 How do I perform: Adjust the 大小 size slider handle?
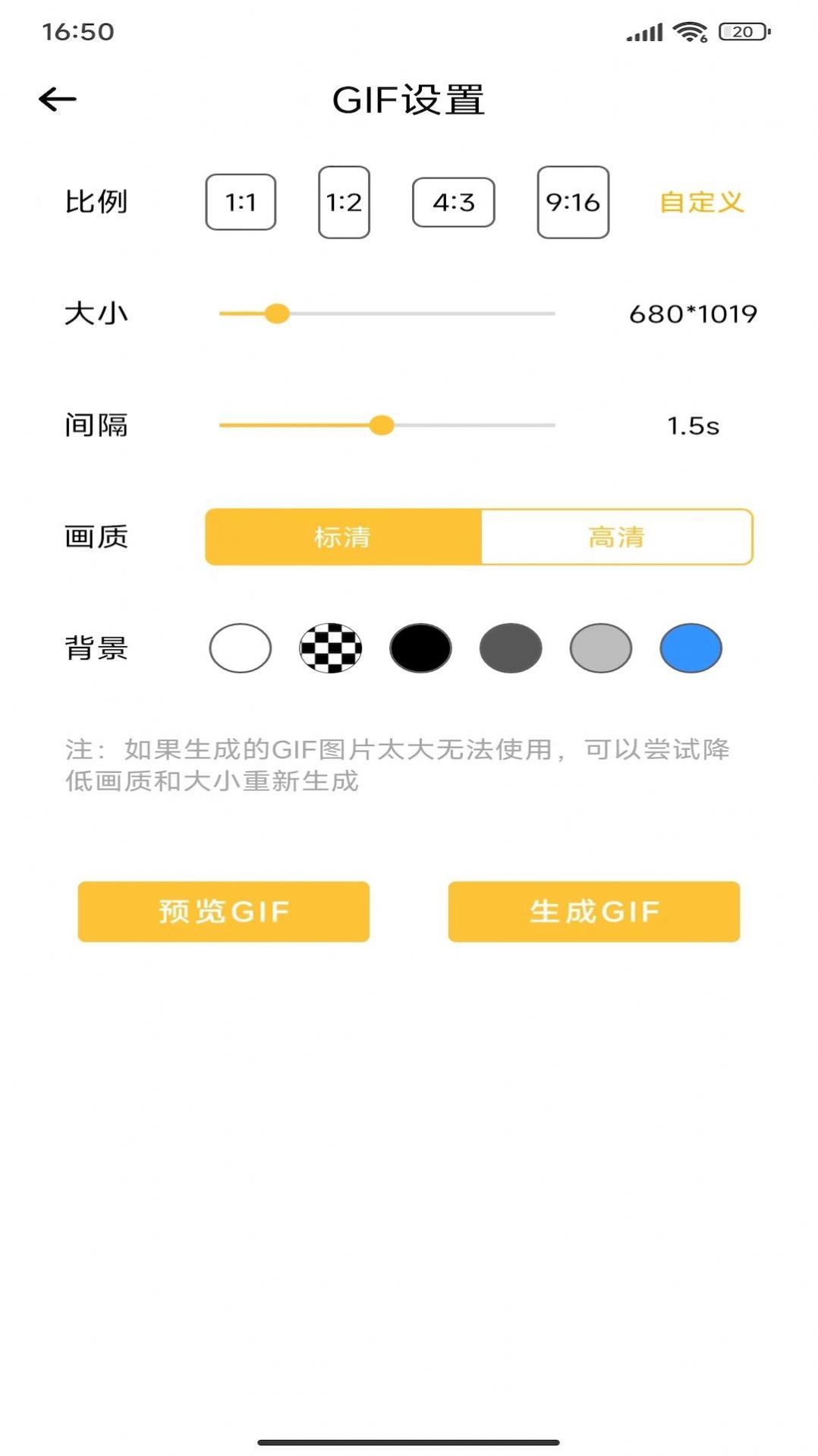click(278, 314)
